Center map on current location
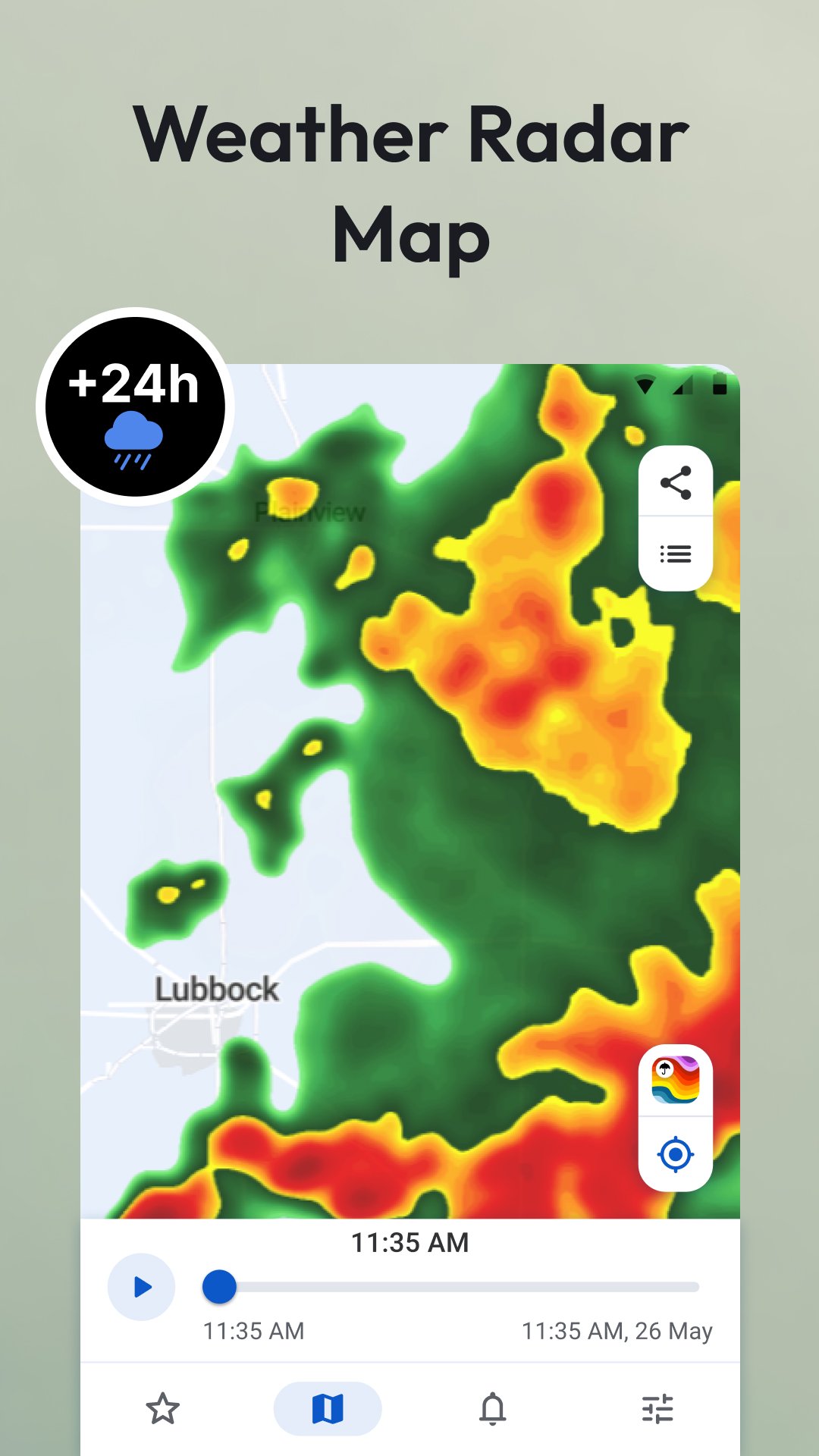Screen dimensions: 819x1456 [x=676, y=1154]
